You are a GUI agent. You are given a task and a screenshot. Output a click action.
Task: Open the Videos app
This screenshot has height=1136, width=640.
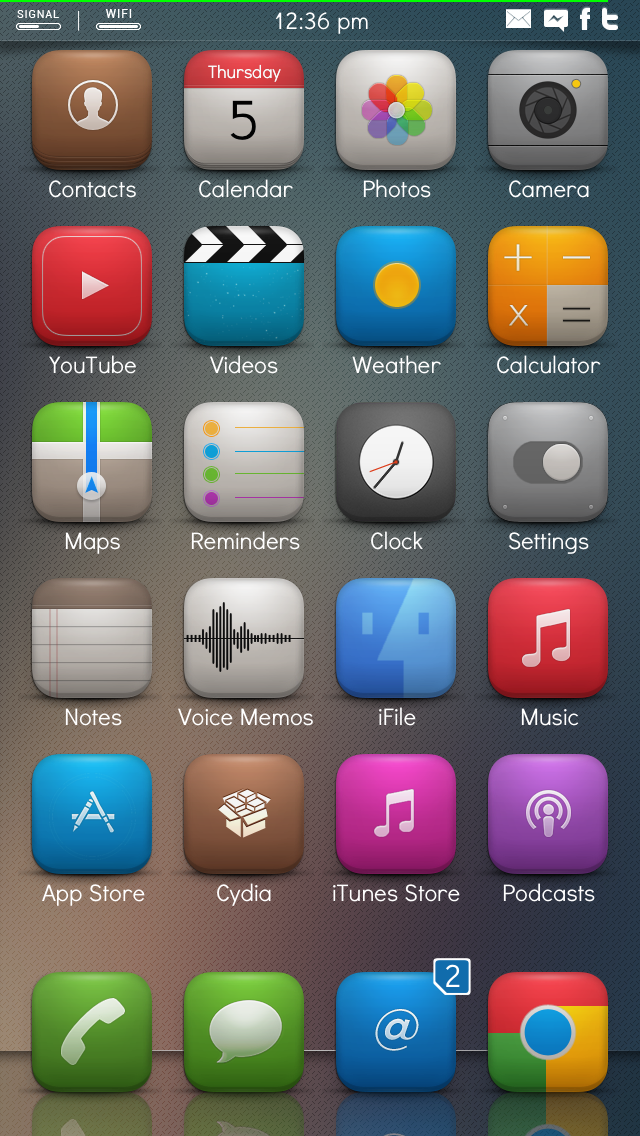point(244,286)
